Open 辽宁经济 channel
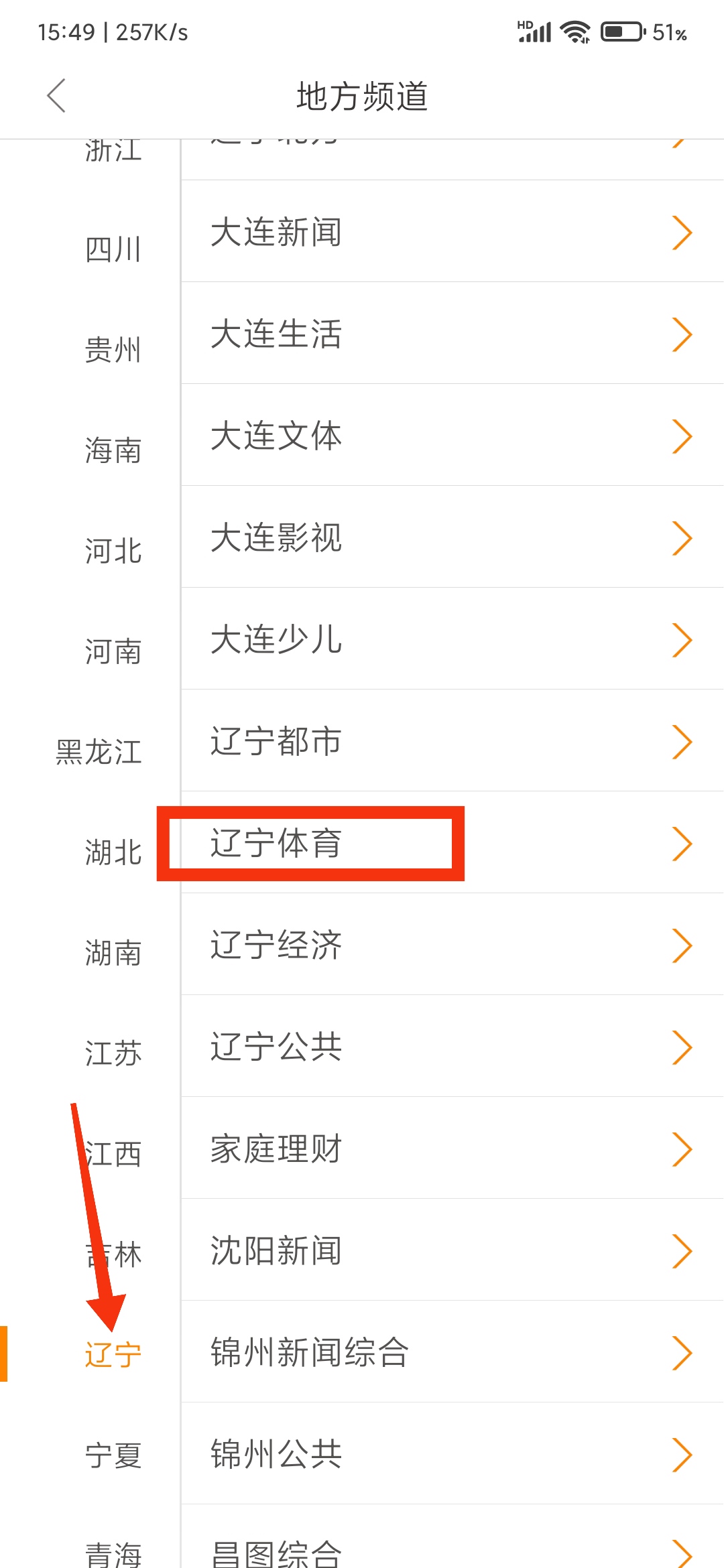 coord(452,944)
